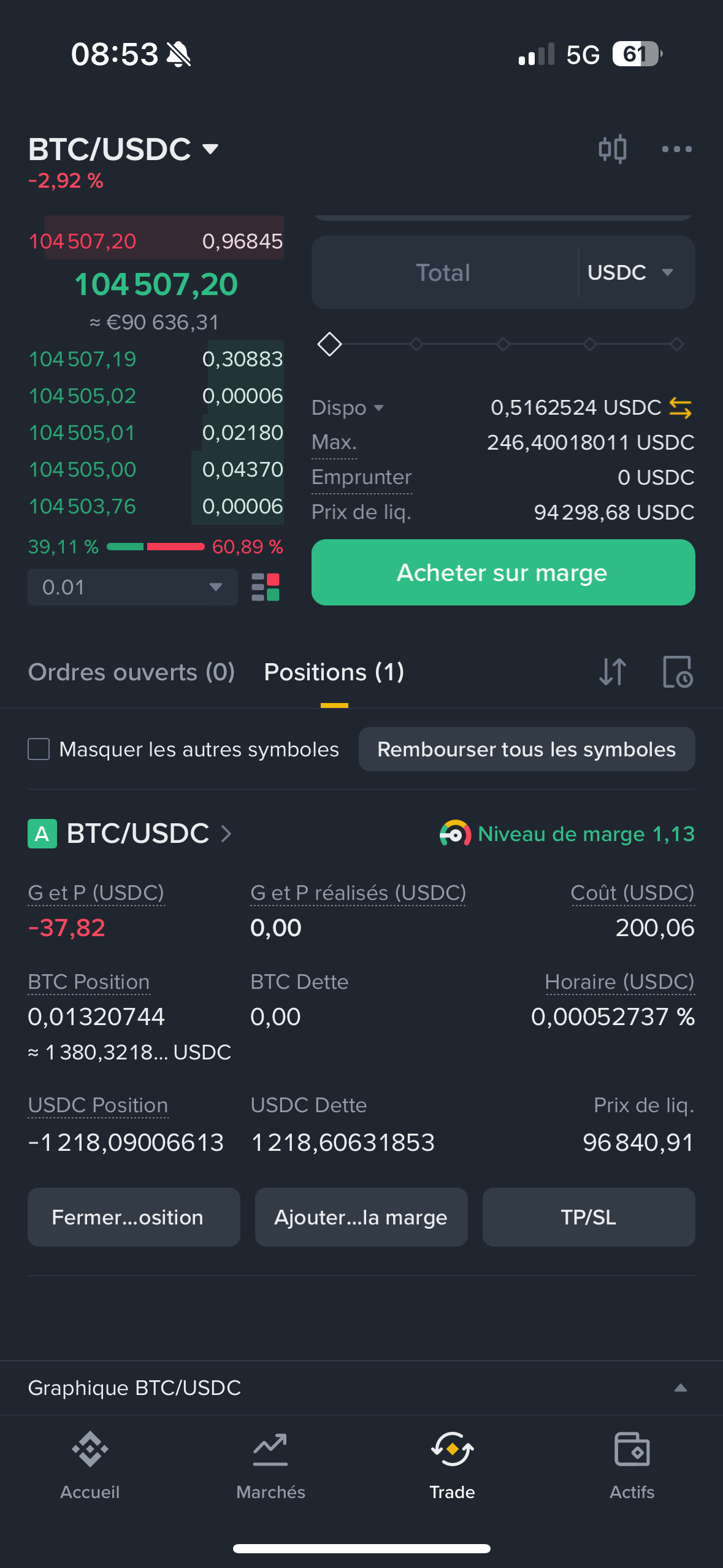Viewport: 723px width, 1568px height.
Task: Tap Rembourser tous les symboles
Action: coord(526,749)
